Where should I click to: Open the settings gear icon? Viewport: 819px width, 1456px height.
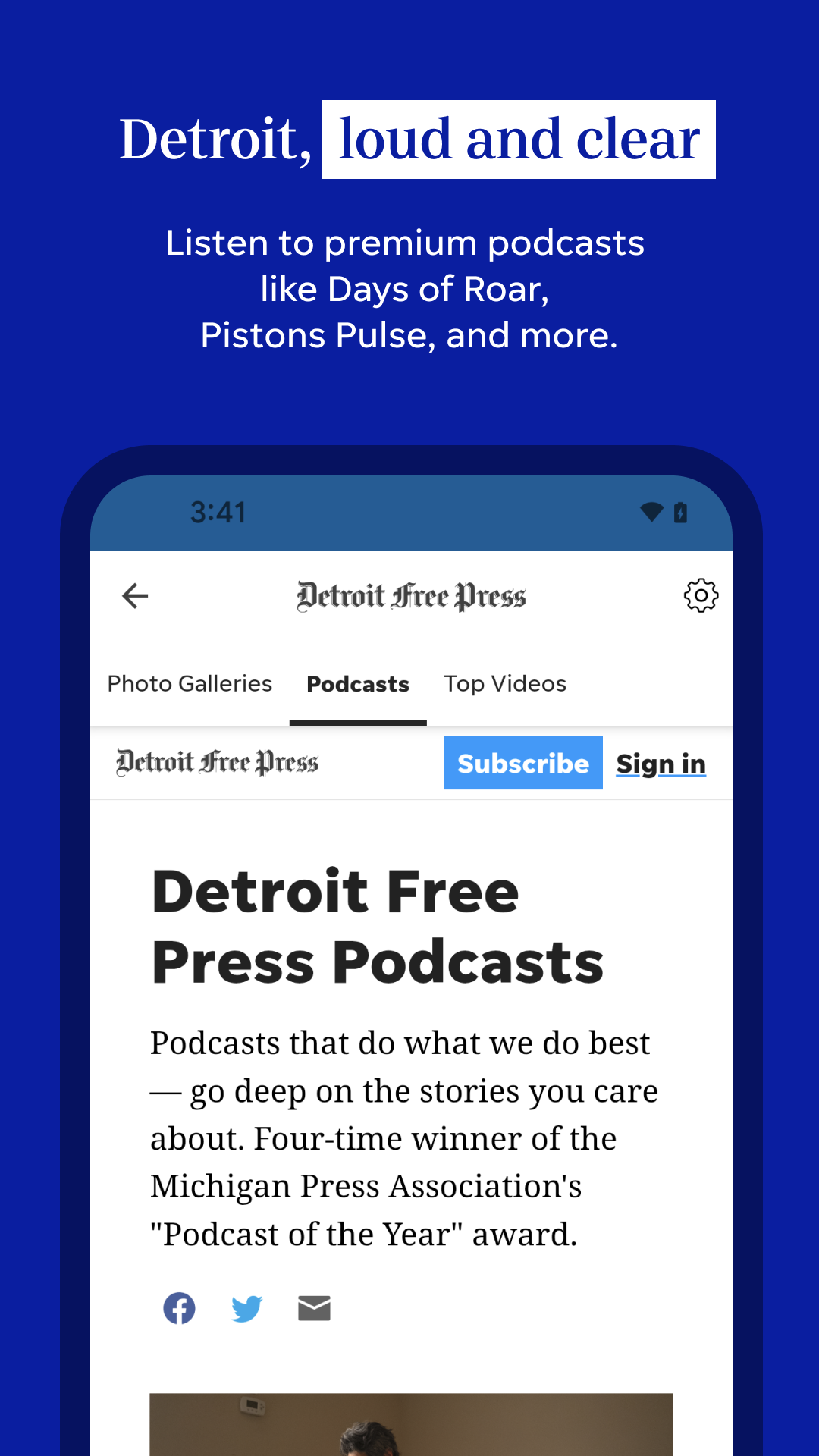click(701, 595)
